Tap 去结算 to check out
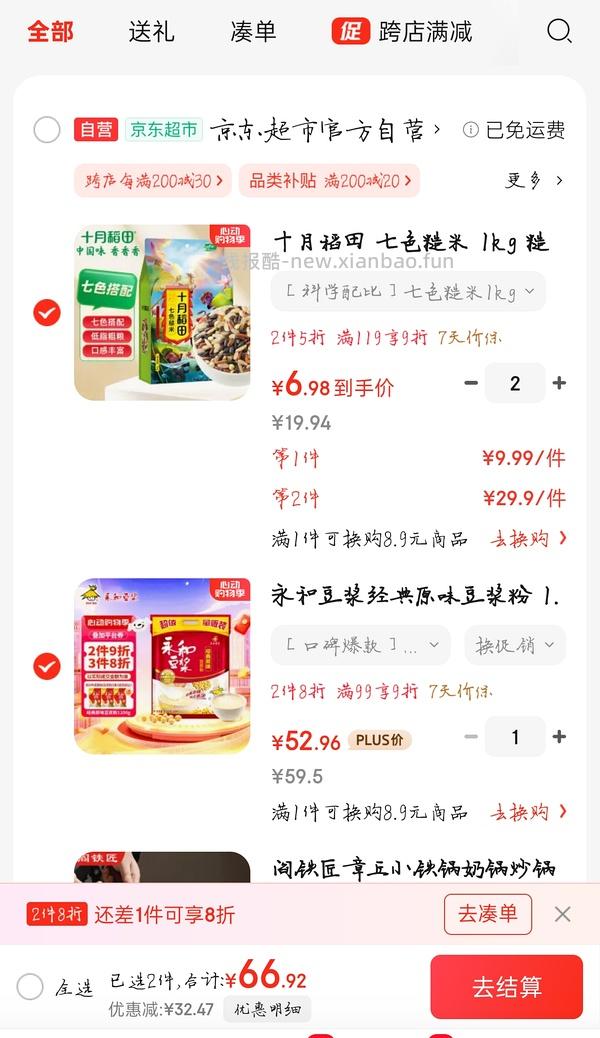This screenshot has height=1038, width=600. tap(506, 987)
